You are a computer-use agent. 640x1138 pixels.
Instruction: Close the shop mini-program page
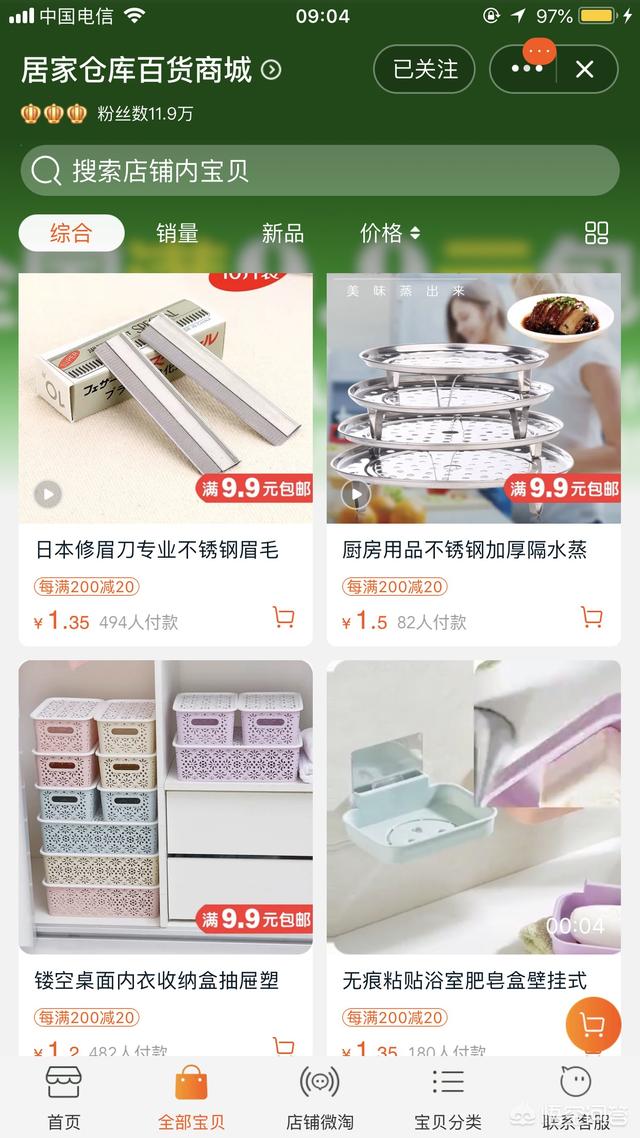585,69
